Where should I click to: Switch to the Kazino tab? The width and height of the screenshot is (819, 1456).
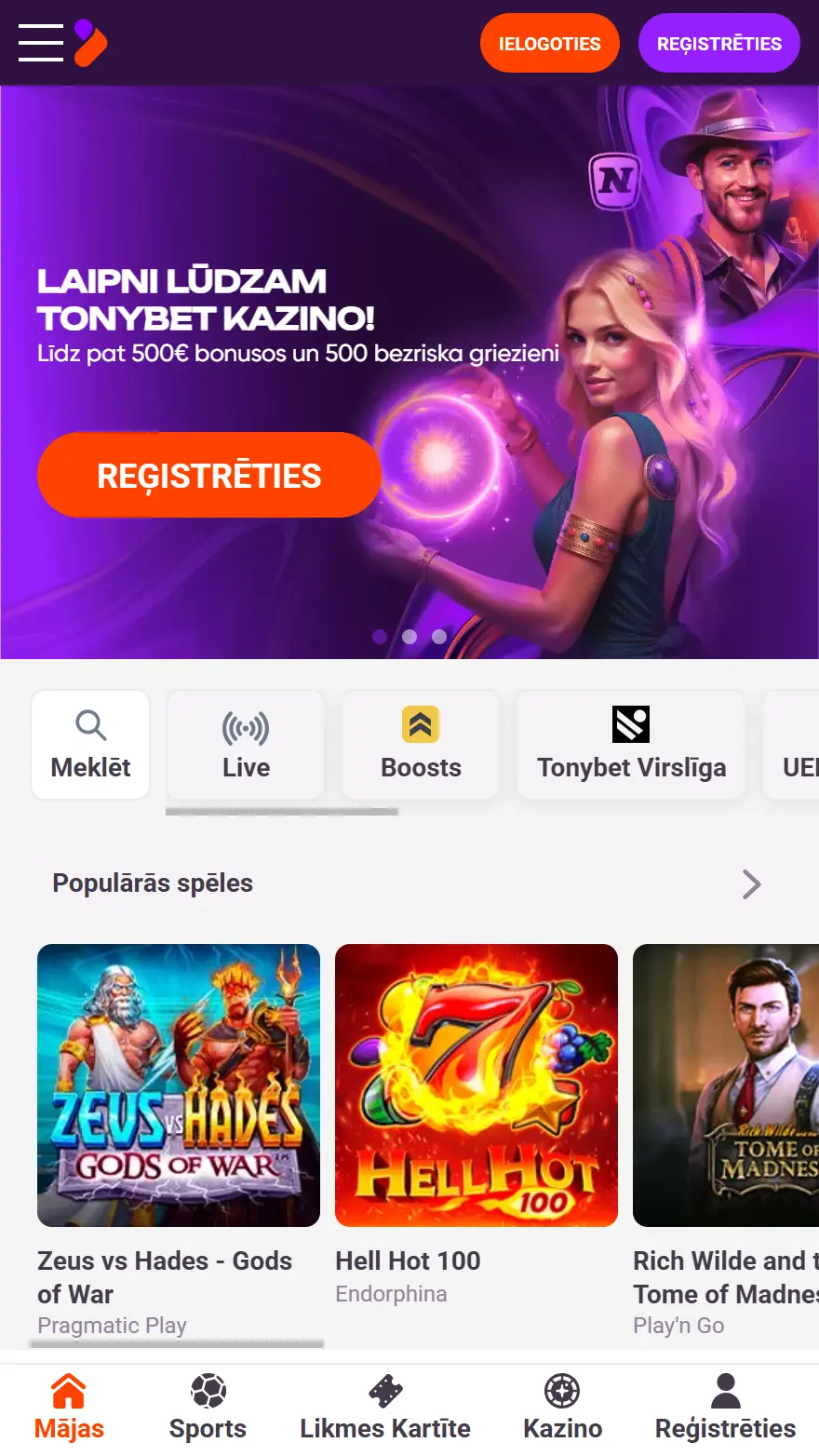pyautogui.click(x=562, y=1408)
